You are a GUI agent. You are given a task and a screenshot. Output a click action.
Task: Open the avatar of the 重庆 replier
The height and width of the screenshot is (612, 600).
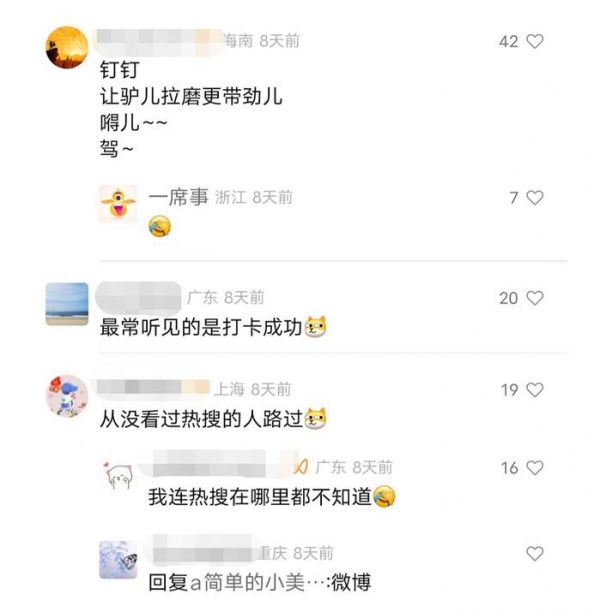click(118, 560)
